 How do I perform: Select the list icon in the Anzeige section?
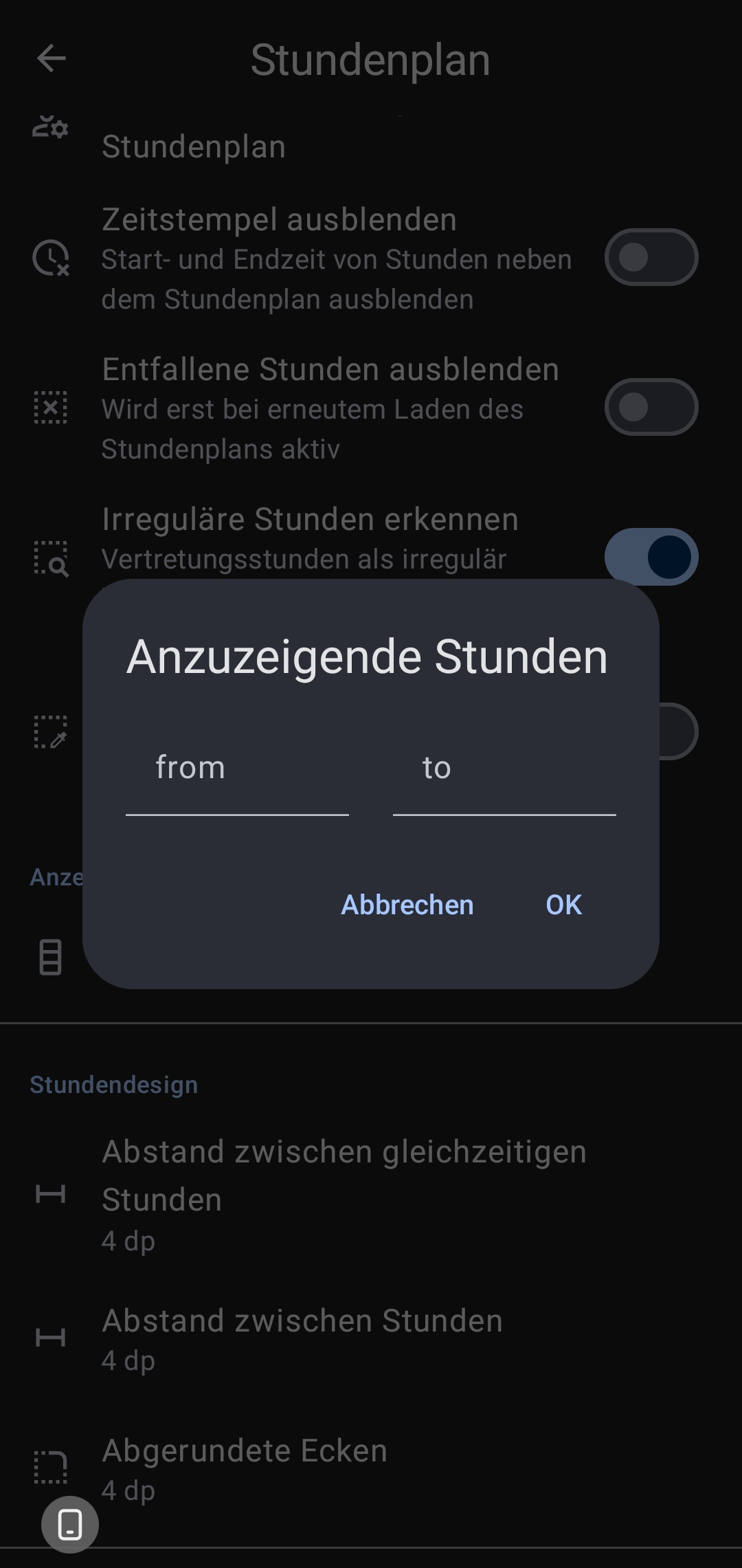(50, 956)
